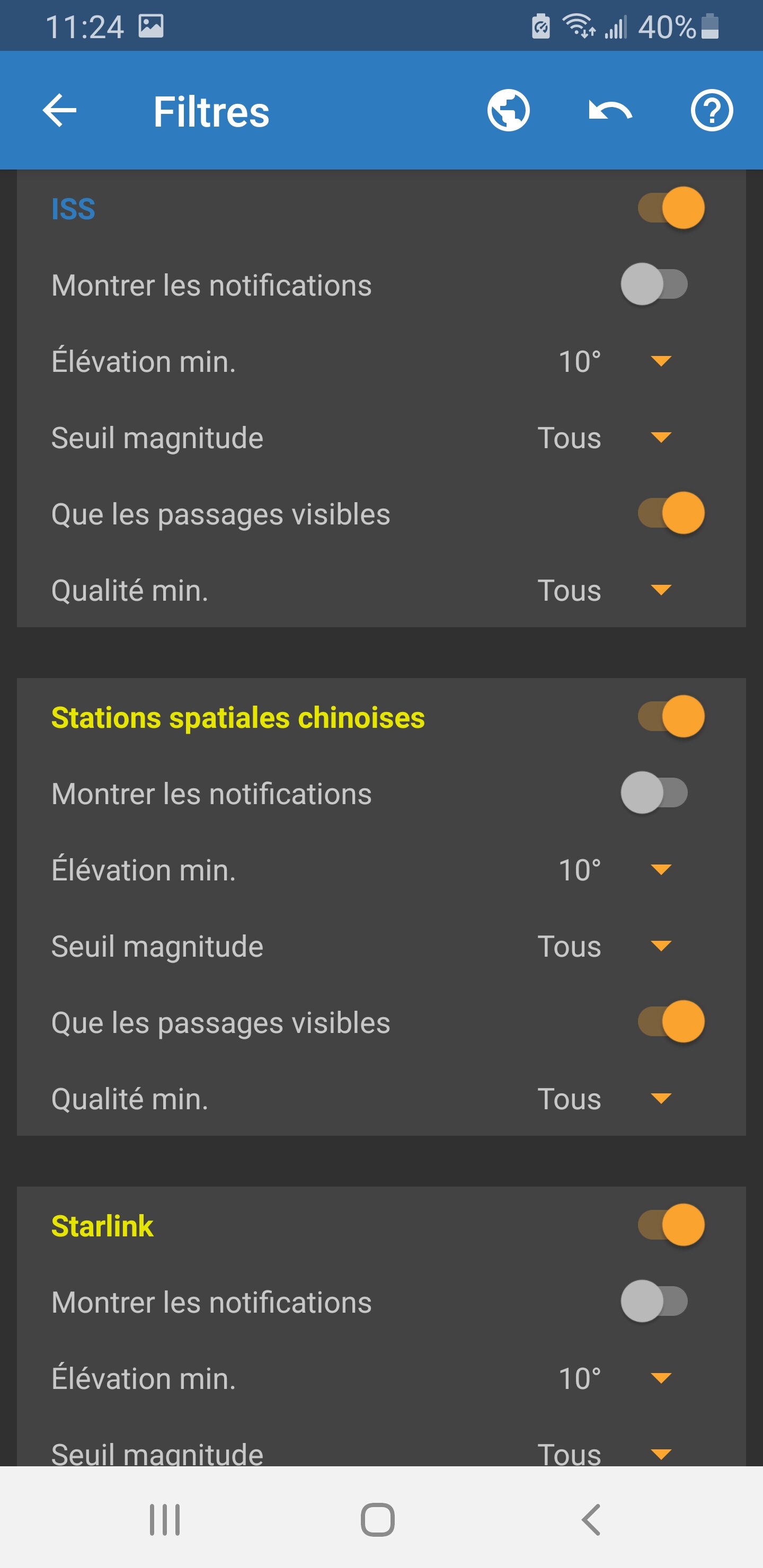This screenshot has height=1568, width=763.
Task: Turn off Que les passages visibles for ISS
Action: click(x=671, y=513)
